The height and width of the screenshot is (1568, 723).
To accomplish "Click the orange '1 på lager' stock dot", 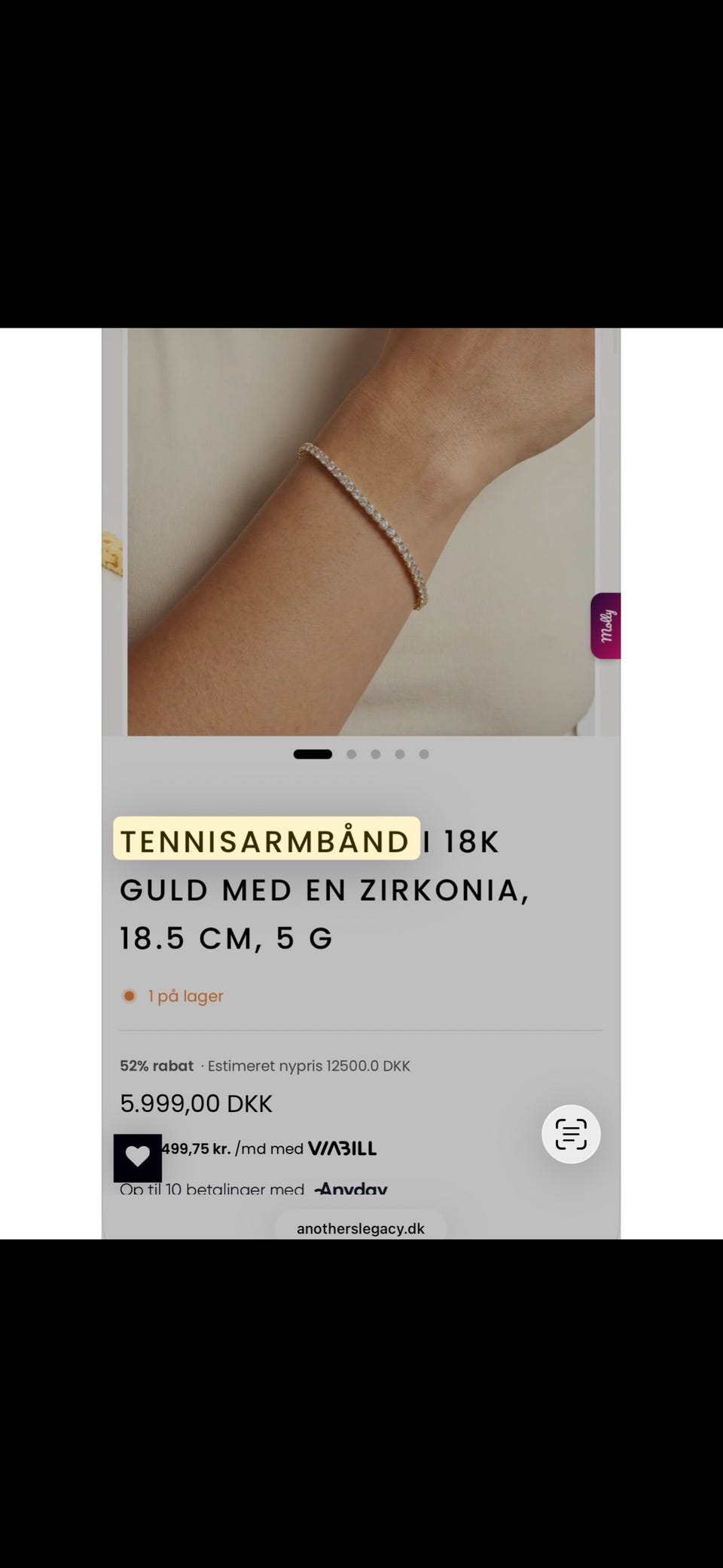I will click(129, 995).
